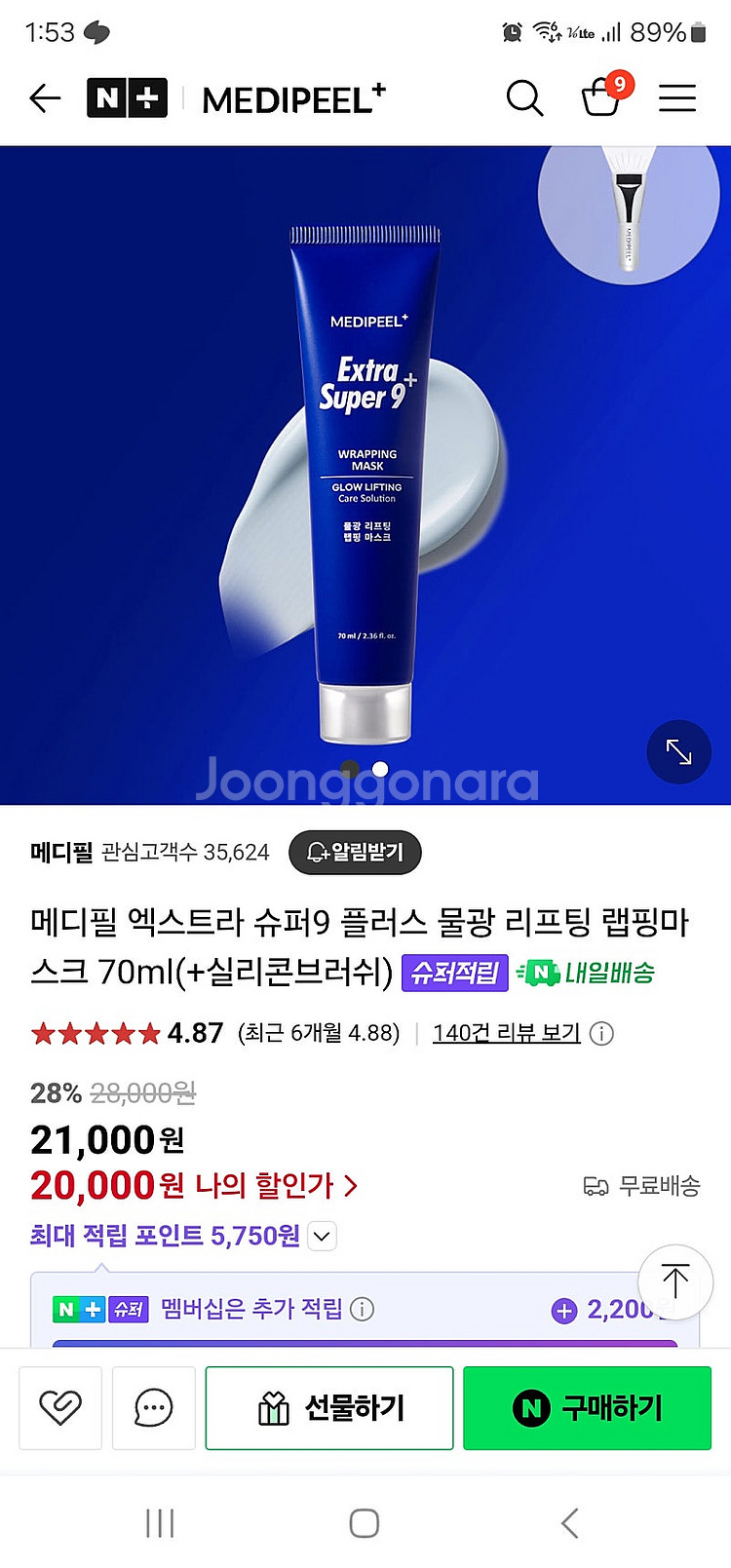Open system recent apps button
Image resolution: width=731 pixels, height=1568 pixels.
click(x=160, y=1523)
